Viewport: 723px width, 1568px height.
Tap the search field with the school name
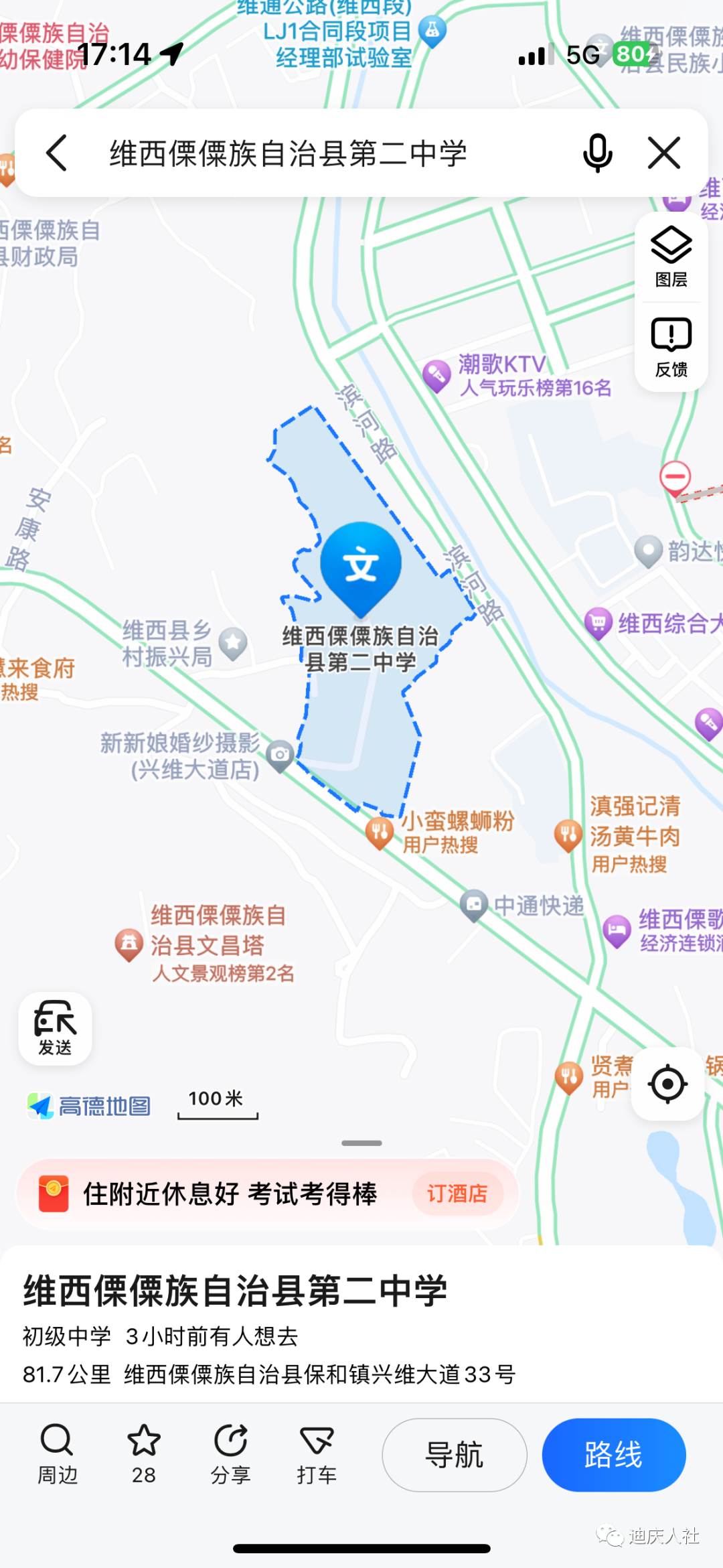point(288,153)
